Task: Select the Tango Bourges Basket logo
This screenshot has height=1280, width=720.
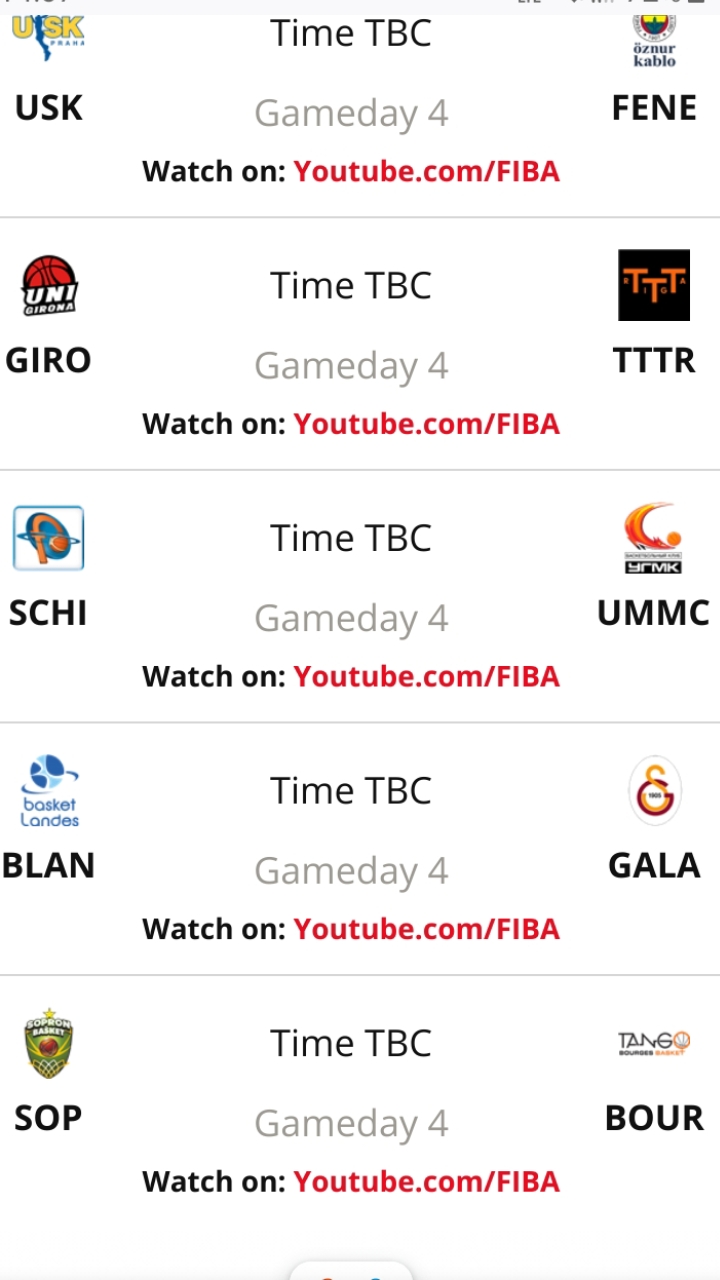Action: [654, 1043]
